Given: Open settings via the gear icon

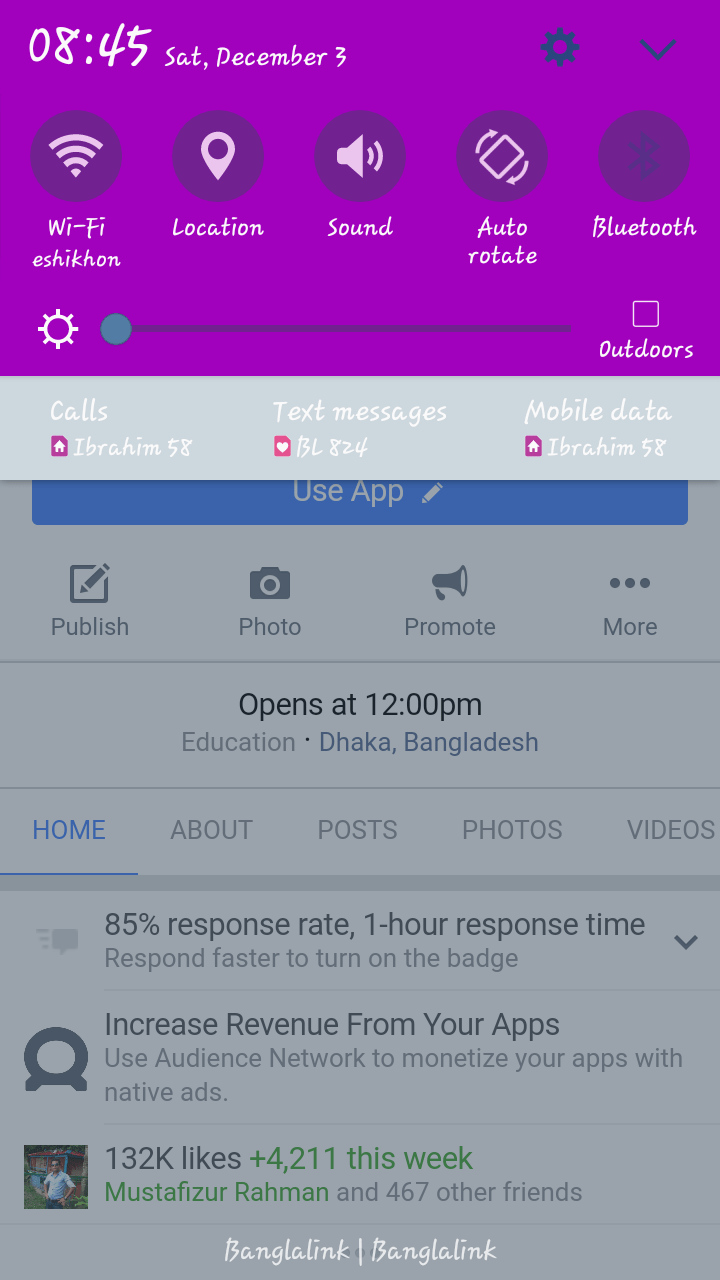Looking at the screenshot, I should (559, 48).
